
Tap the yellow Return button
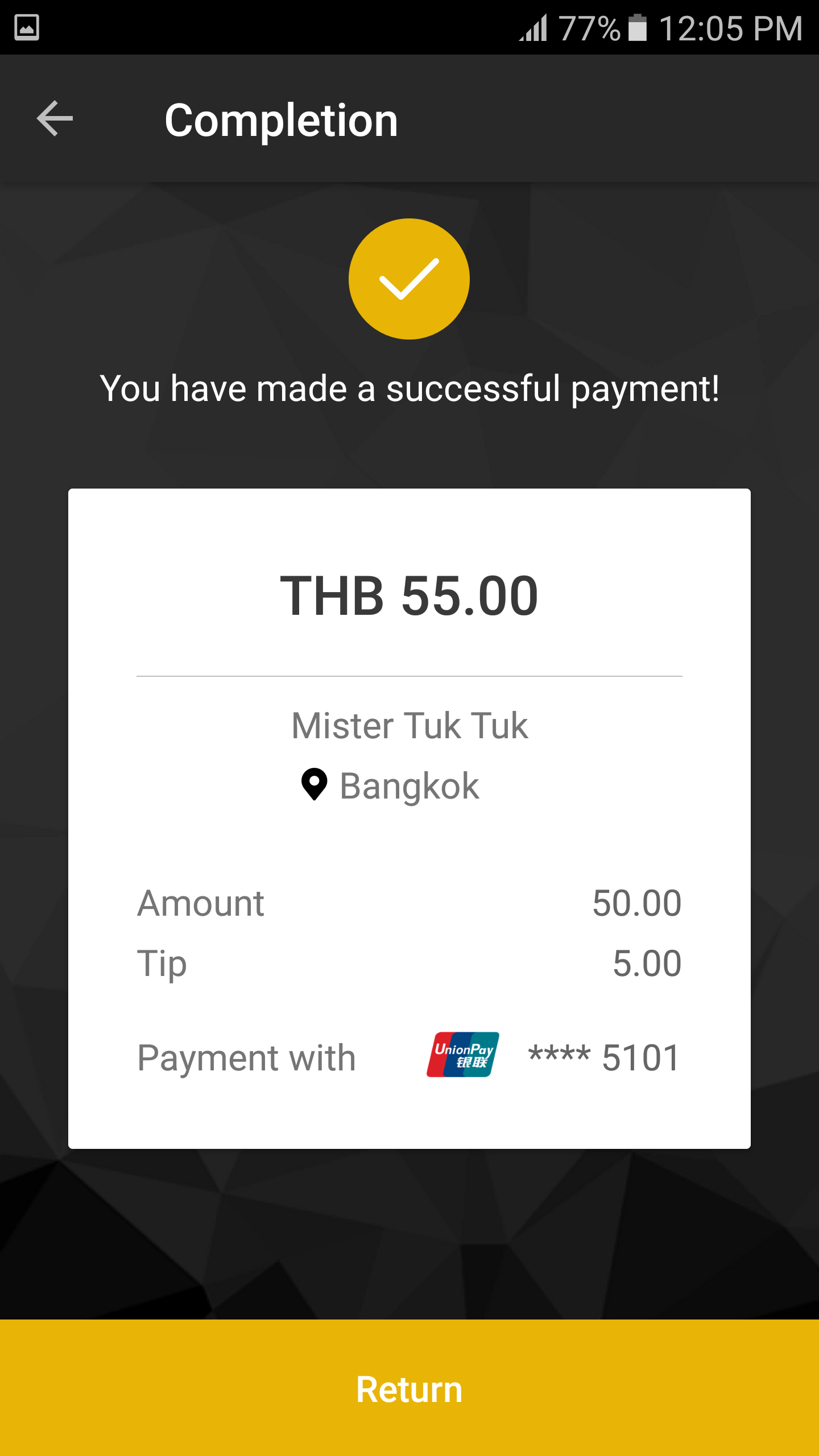tap(409, 1388)
